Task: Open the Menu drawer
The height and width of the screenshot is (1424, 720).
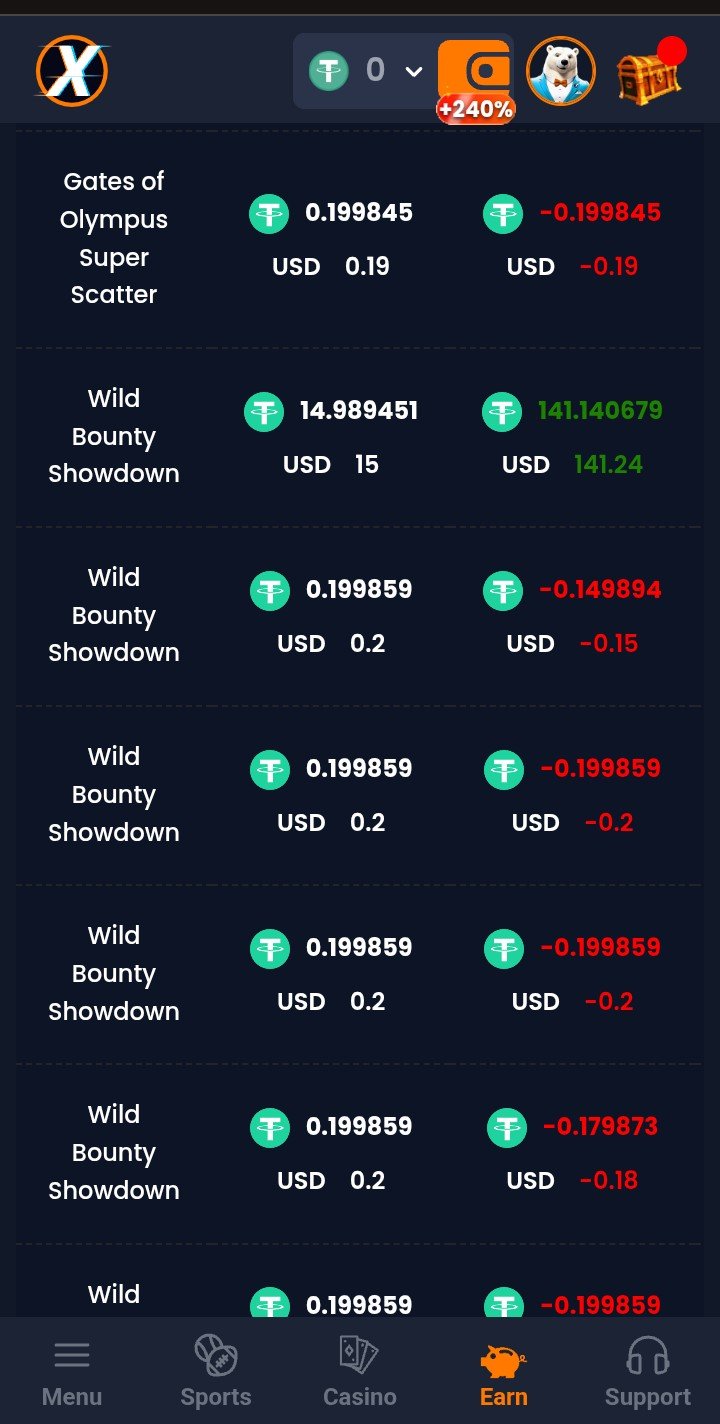Action: (72, 1372)
